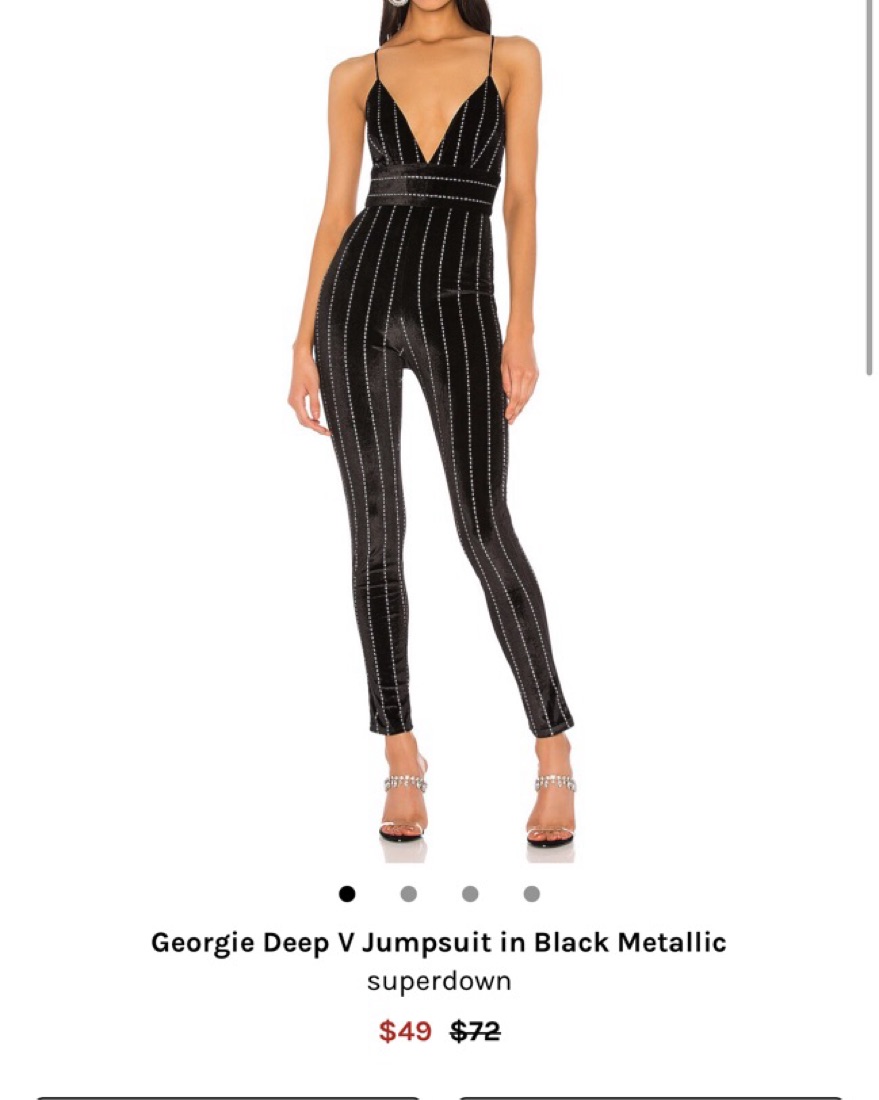Go to the fourth image dot
The height and width of the screenshot is (1100, 879).
coord(531,894)
